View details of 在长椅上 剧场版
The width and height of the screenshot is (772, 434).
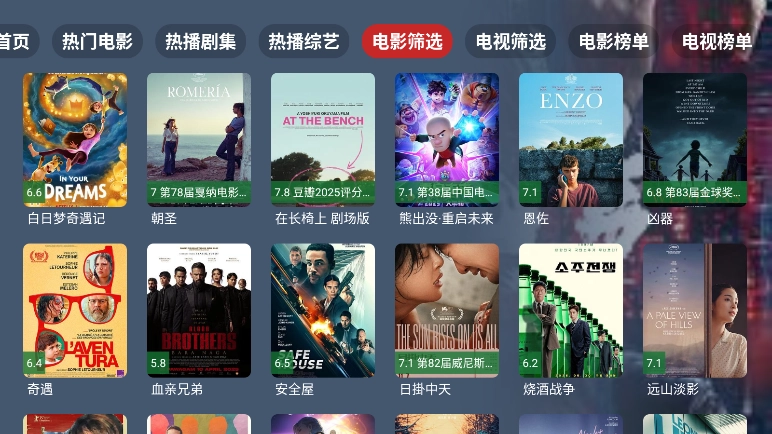323,140
